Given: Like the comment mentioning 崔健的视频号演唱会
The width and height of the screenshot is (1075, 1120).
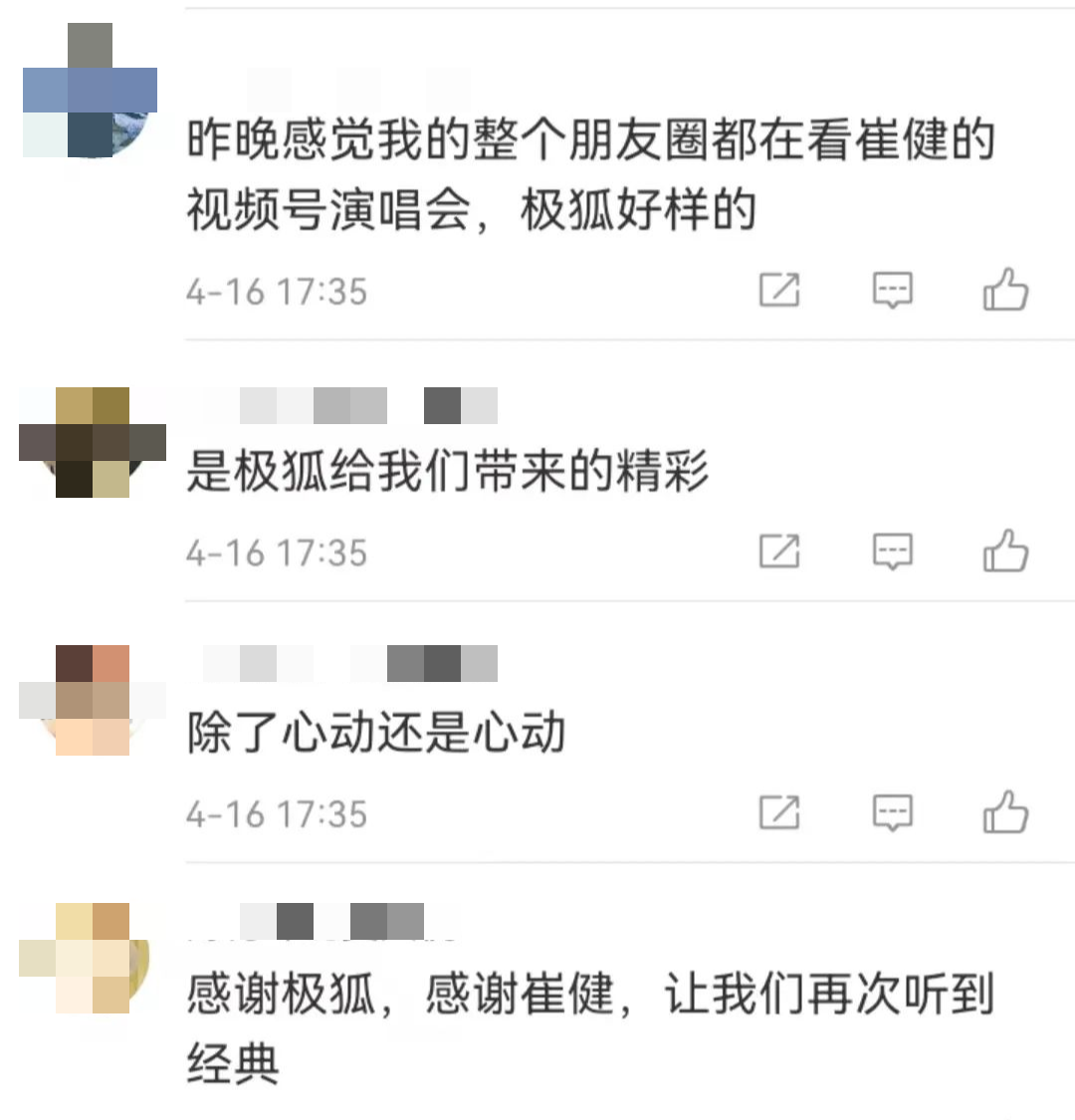Looking at the screenshot, I should coord(1005,291).
